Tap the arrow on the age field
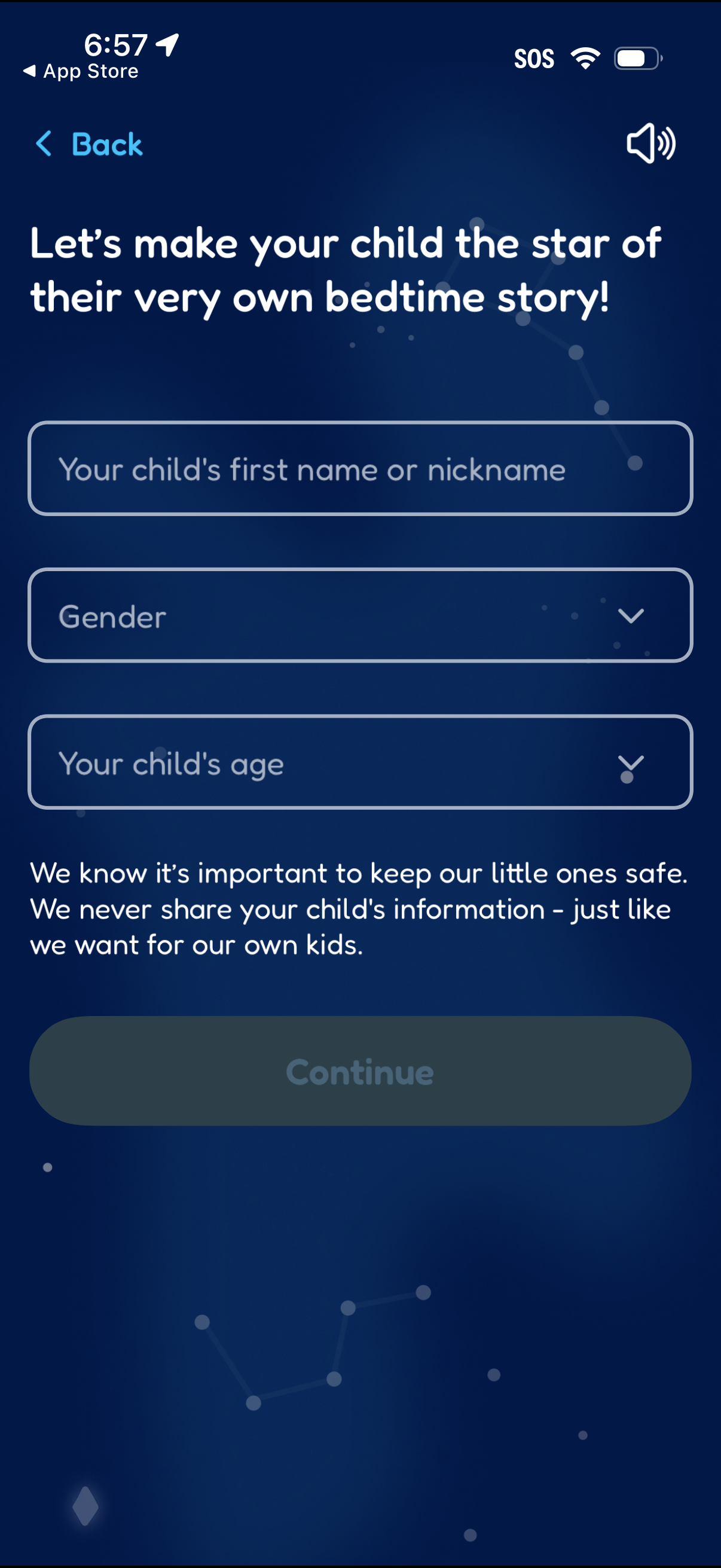 (x=630, y=763)
